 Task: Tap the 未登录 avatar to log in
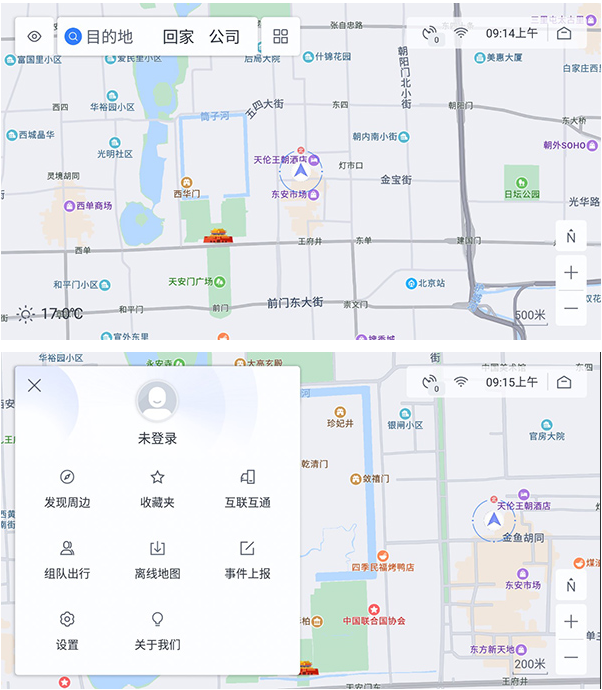click(x=157, y=402)
